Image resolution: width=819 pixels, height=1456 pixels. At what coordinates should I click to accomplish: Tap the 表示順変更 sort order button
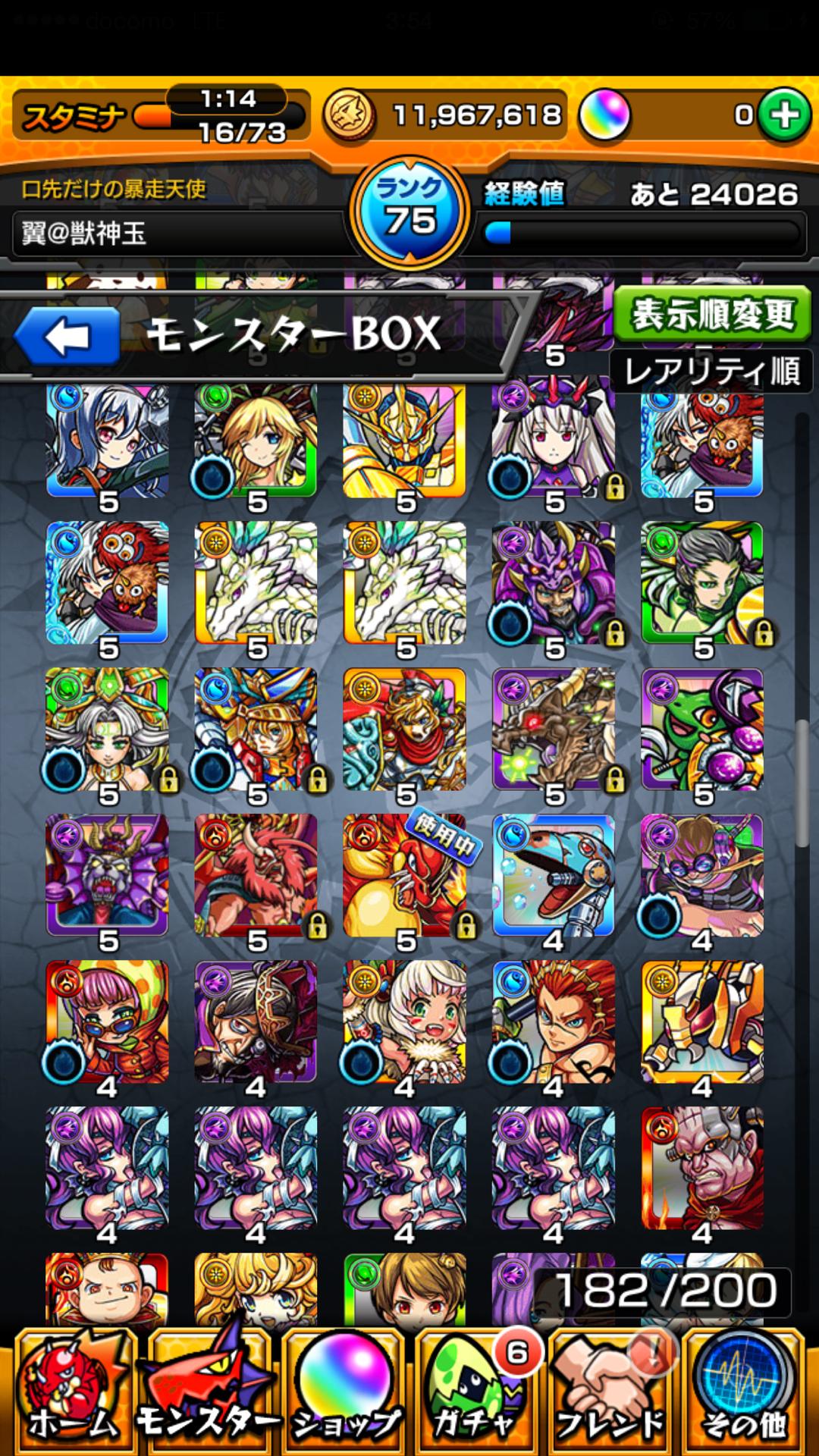coord(711,314)
